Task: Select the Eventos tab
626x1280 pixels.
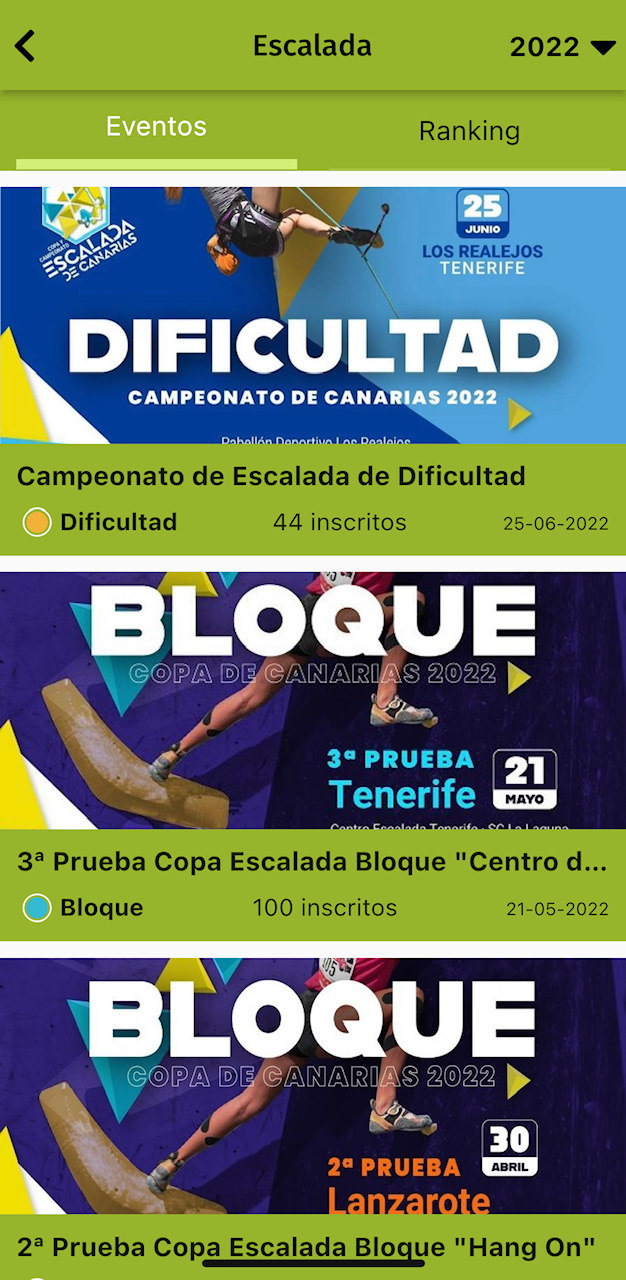Action: 156,127
